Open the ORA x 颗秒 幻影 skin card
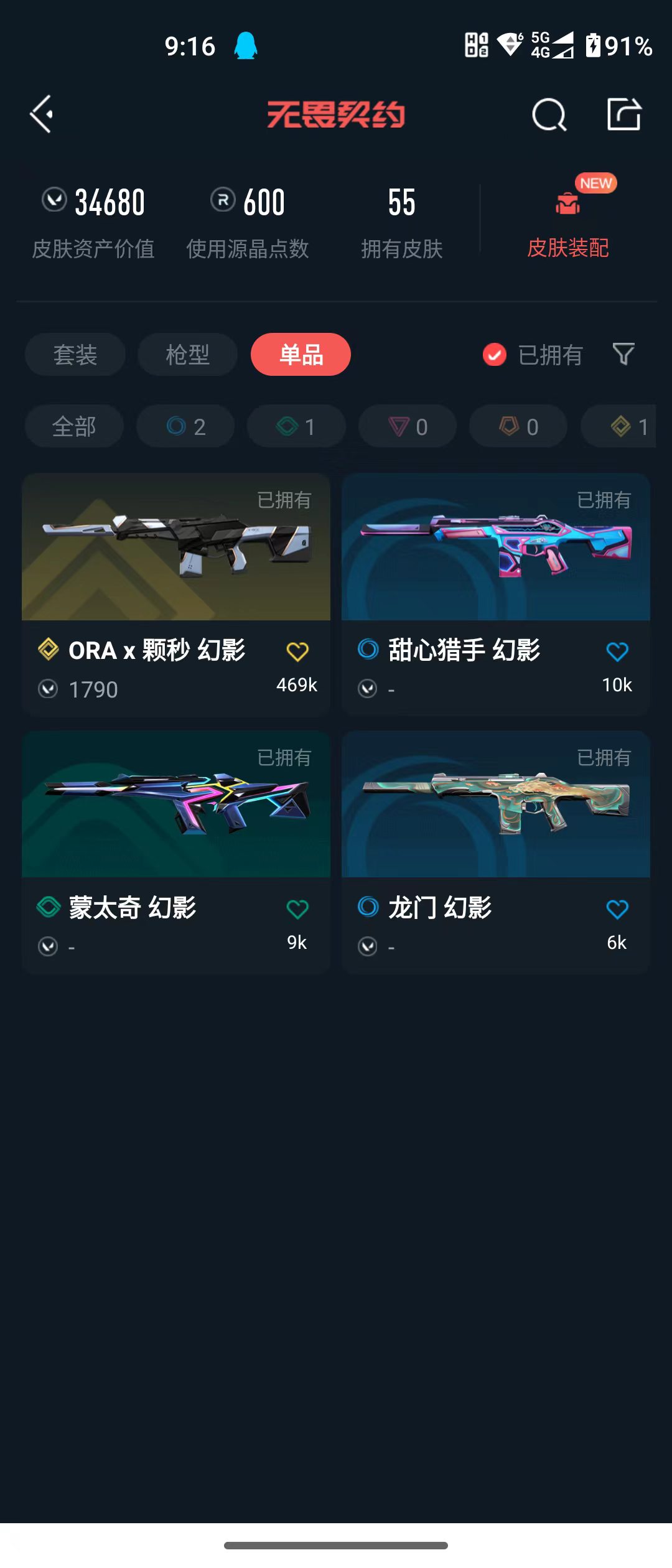Image resolution: width=672 pixels, height=1568 pixels. (176, 595)
